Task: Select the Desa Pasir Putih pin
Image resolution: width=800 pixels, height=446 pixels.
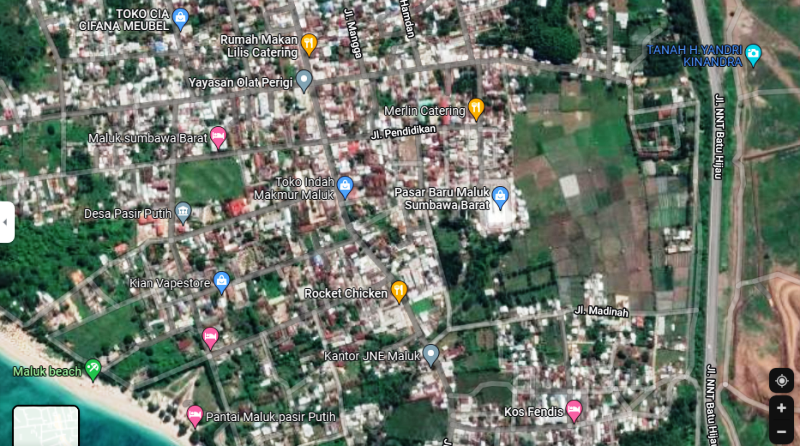Action: [x=183, y=212]
